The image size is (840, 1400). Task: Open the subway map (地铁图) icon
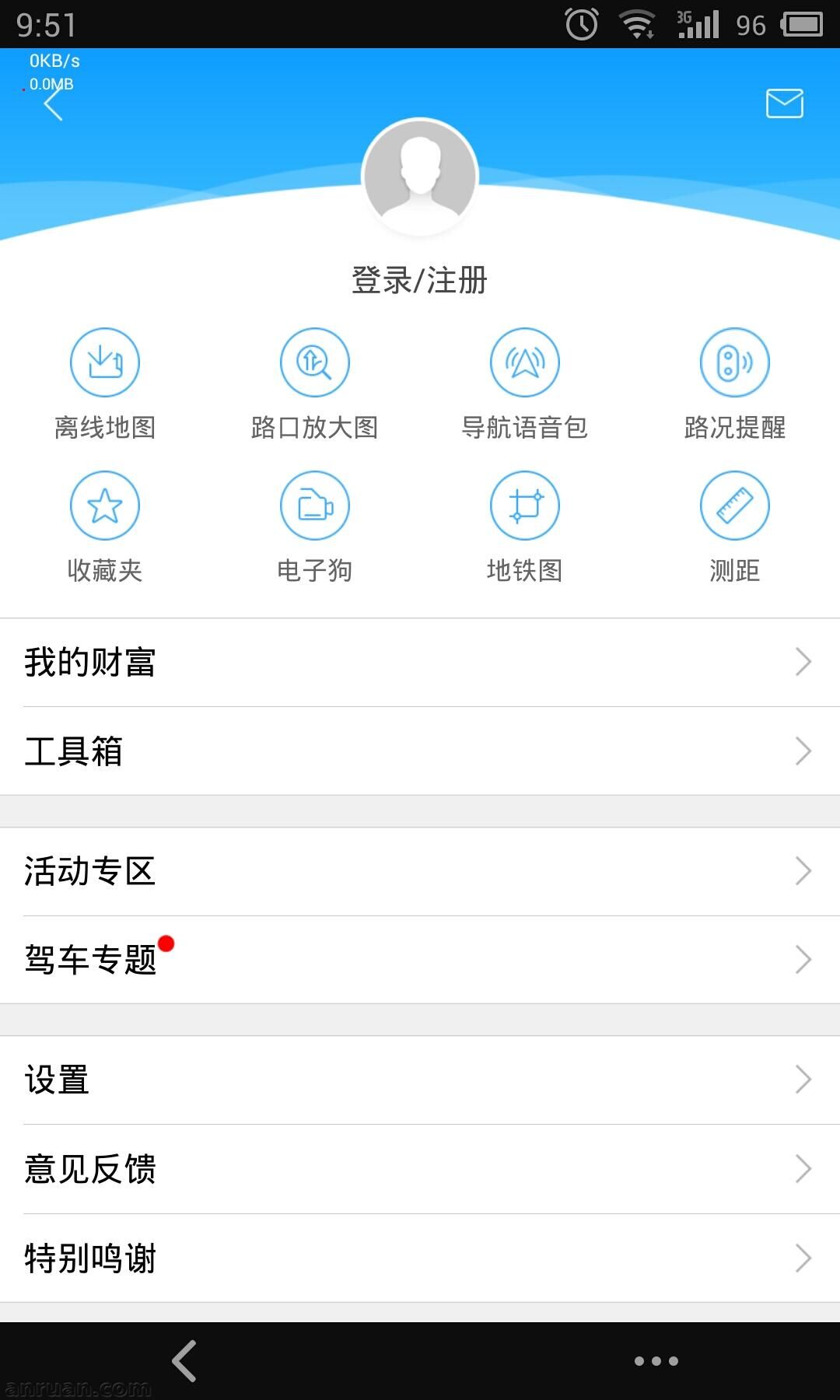[524, 505]
